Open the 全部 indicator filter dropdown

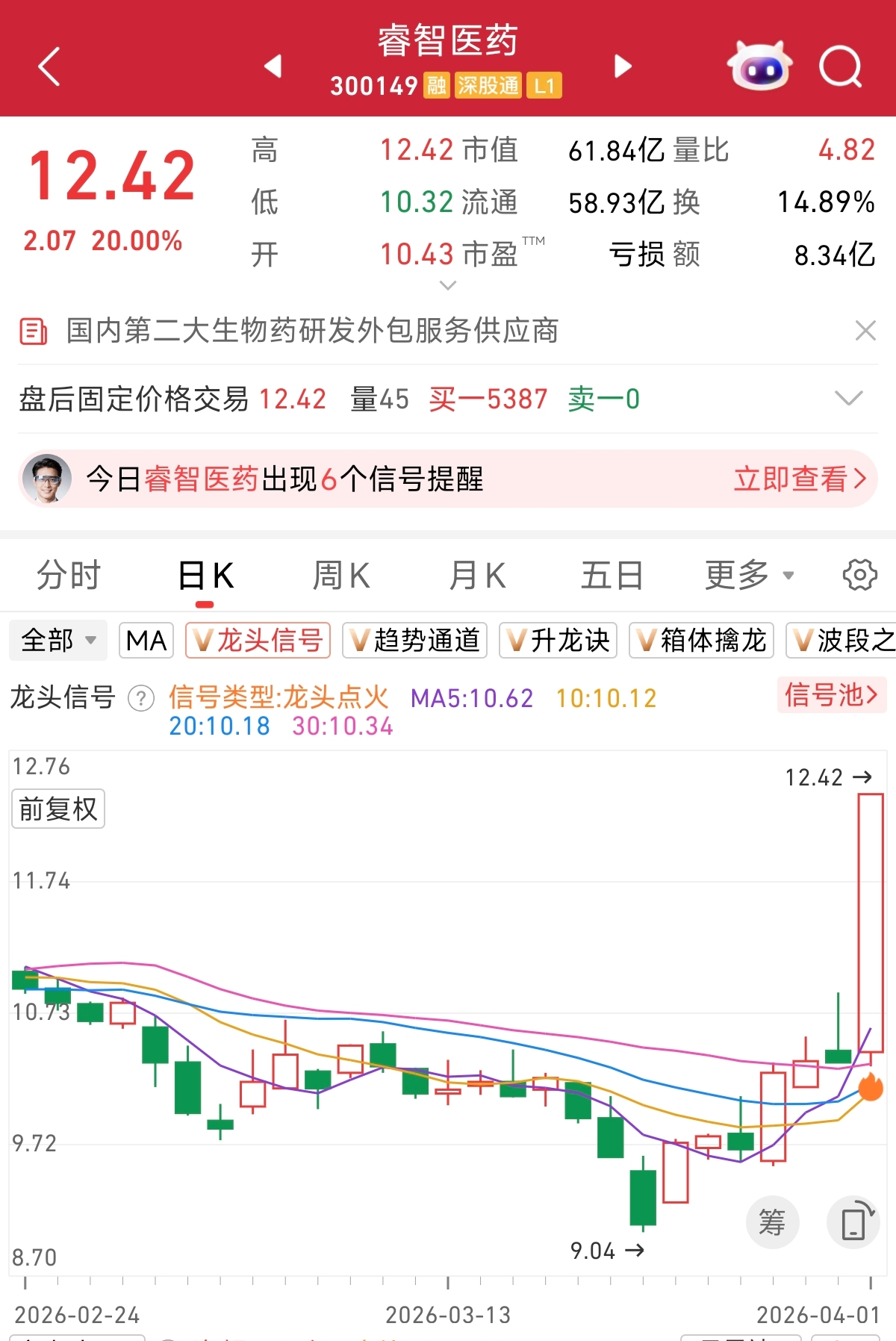click(x=58, y=641)
